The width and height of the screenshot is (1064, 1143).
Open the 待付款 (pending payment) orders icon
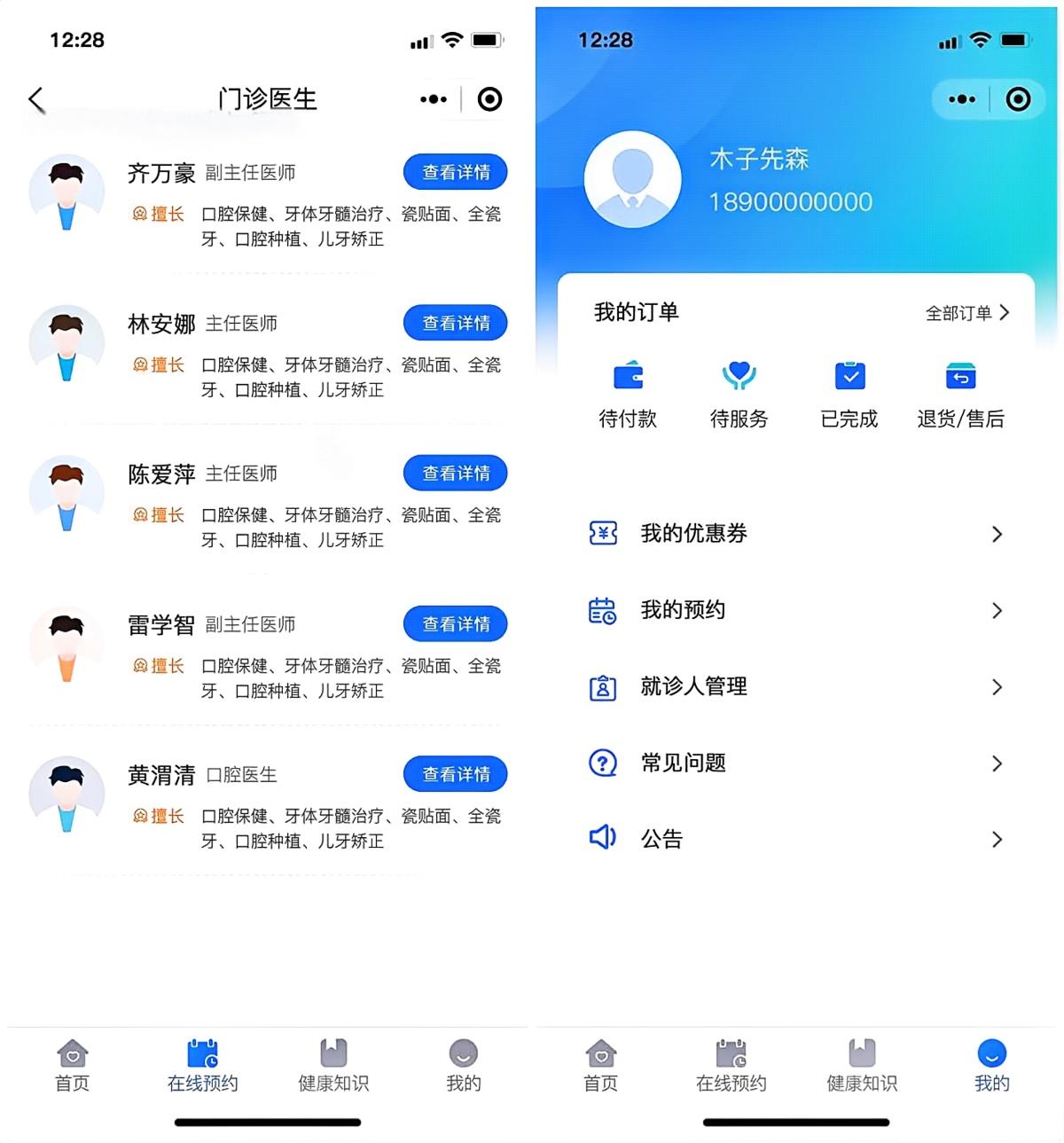pyautogui.click(x=629, y=376)
